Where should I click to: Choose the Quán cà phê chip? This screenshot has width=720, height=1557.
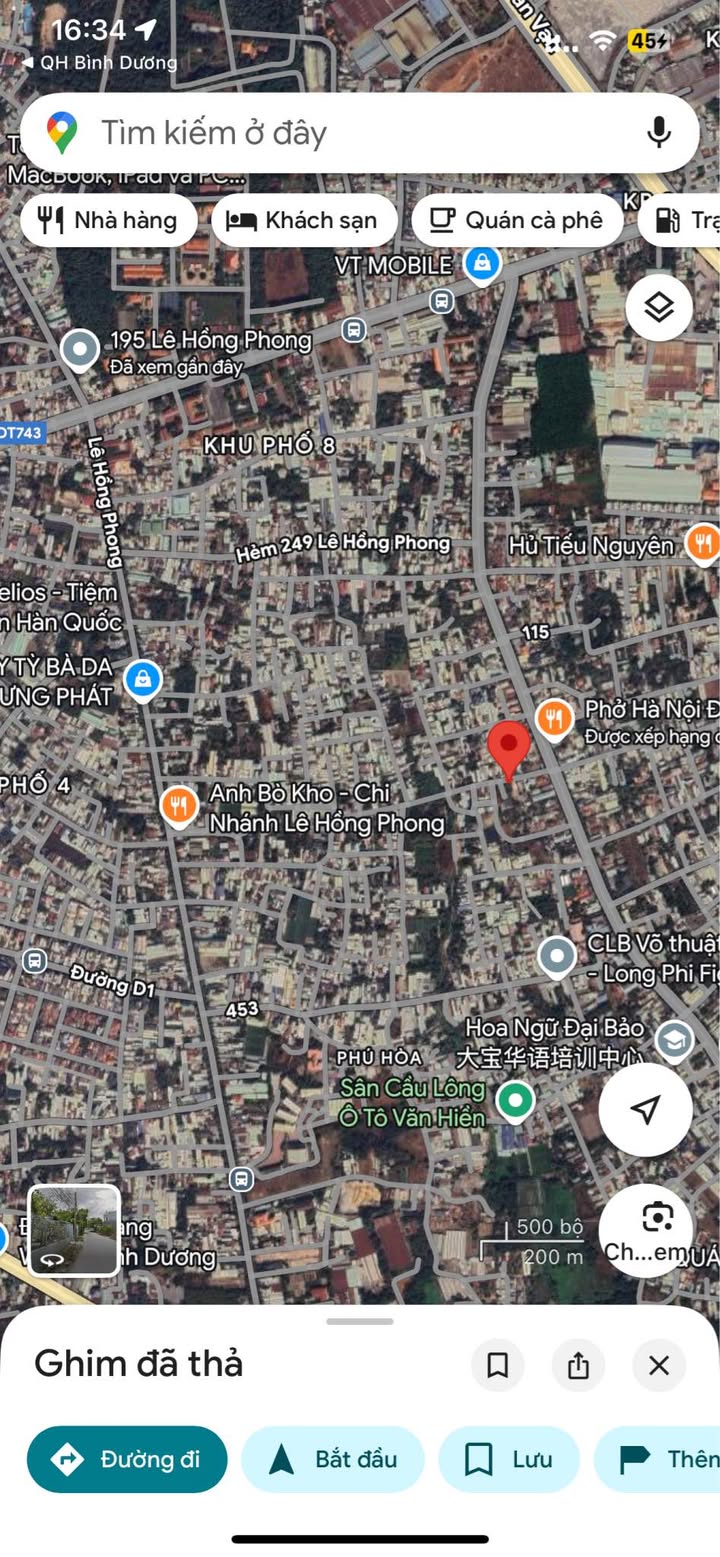(x=517, y=220)
